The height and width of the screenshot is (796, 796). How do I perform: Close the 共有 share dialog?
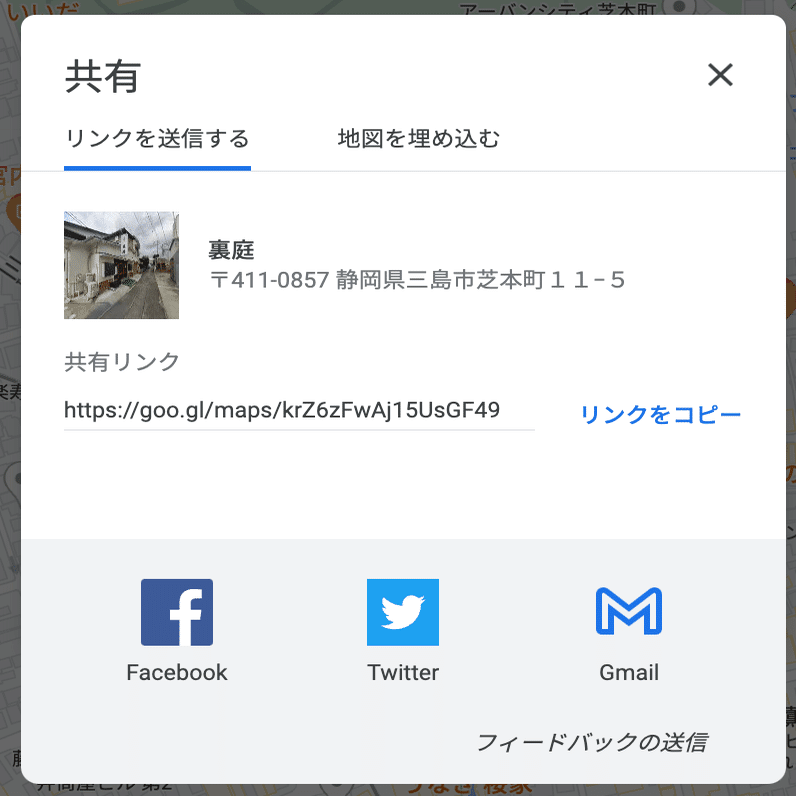720,75
